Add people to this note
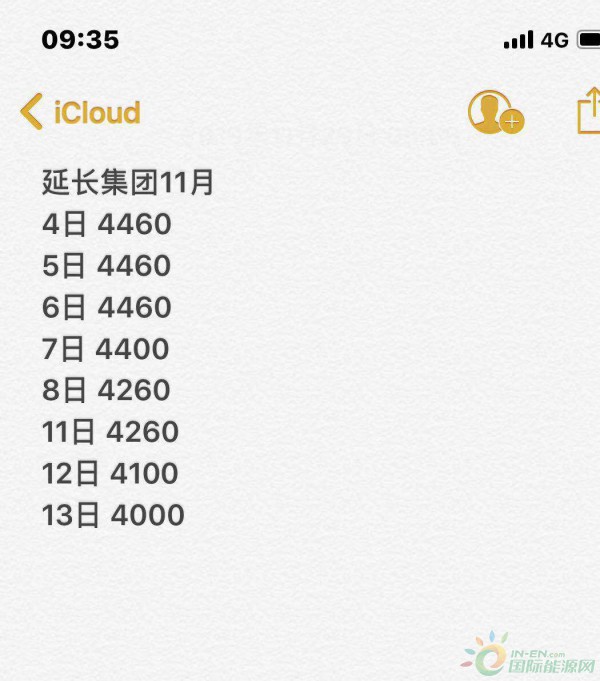 [x=495, y=112]
